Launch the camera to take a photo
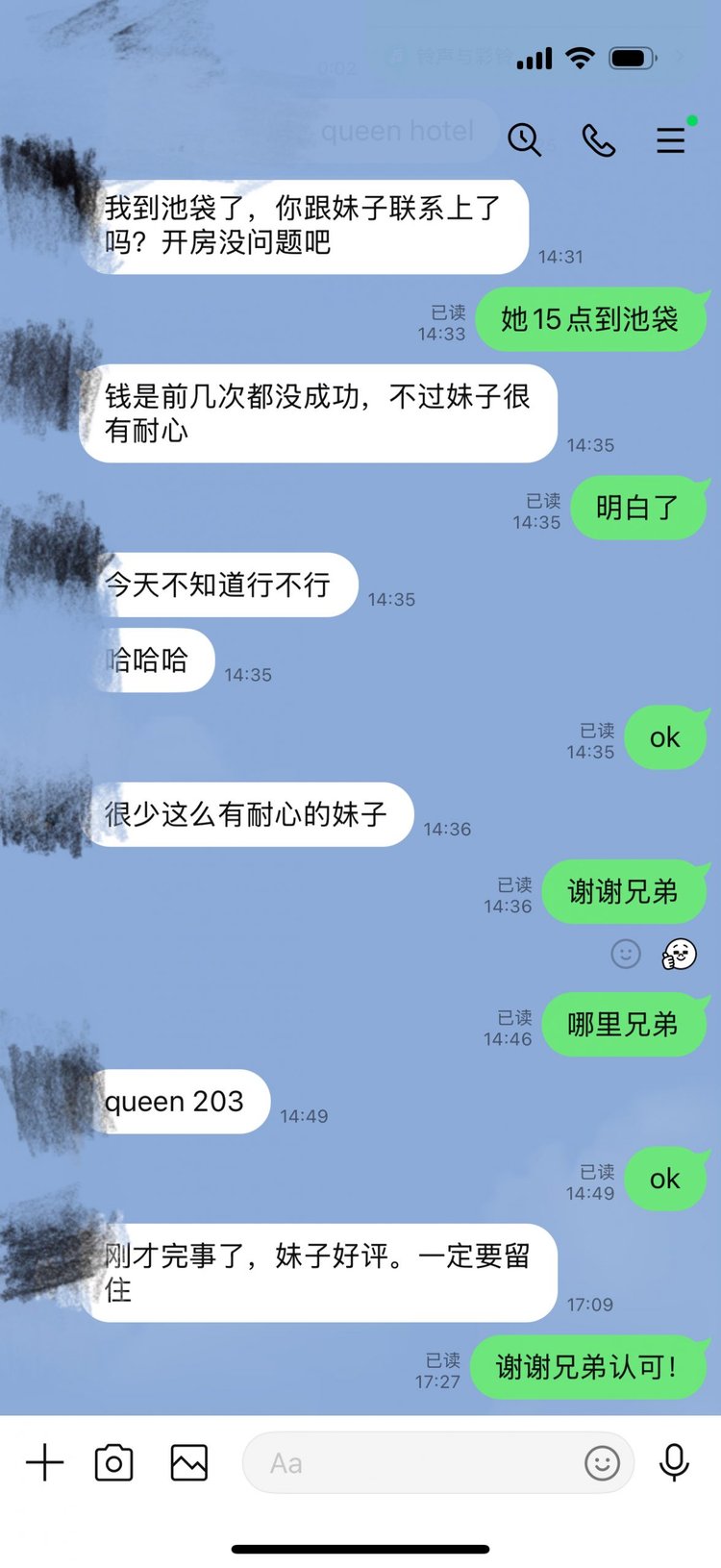Screen dimensions: 721x1568 pyautogui.click(x=113, y=1463)
